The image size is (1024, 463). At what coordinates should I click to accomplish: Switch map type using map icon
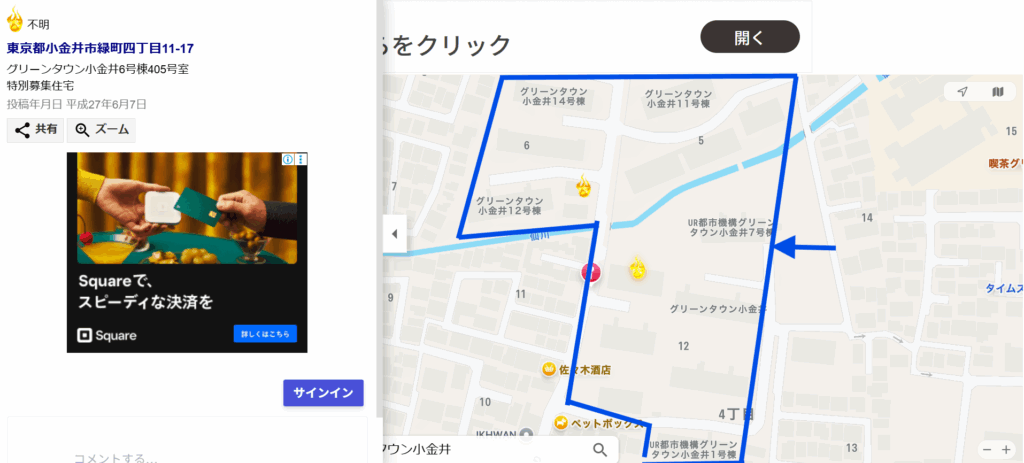click(997, 91)
